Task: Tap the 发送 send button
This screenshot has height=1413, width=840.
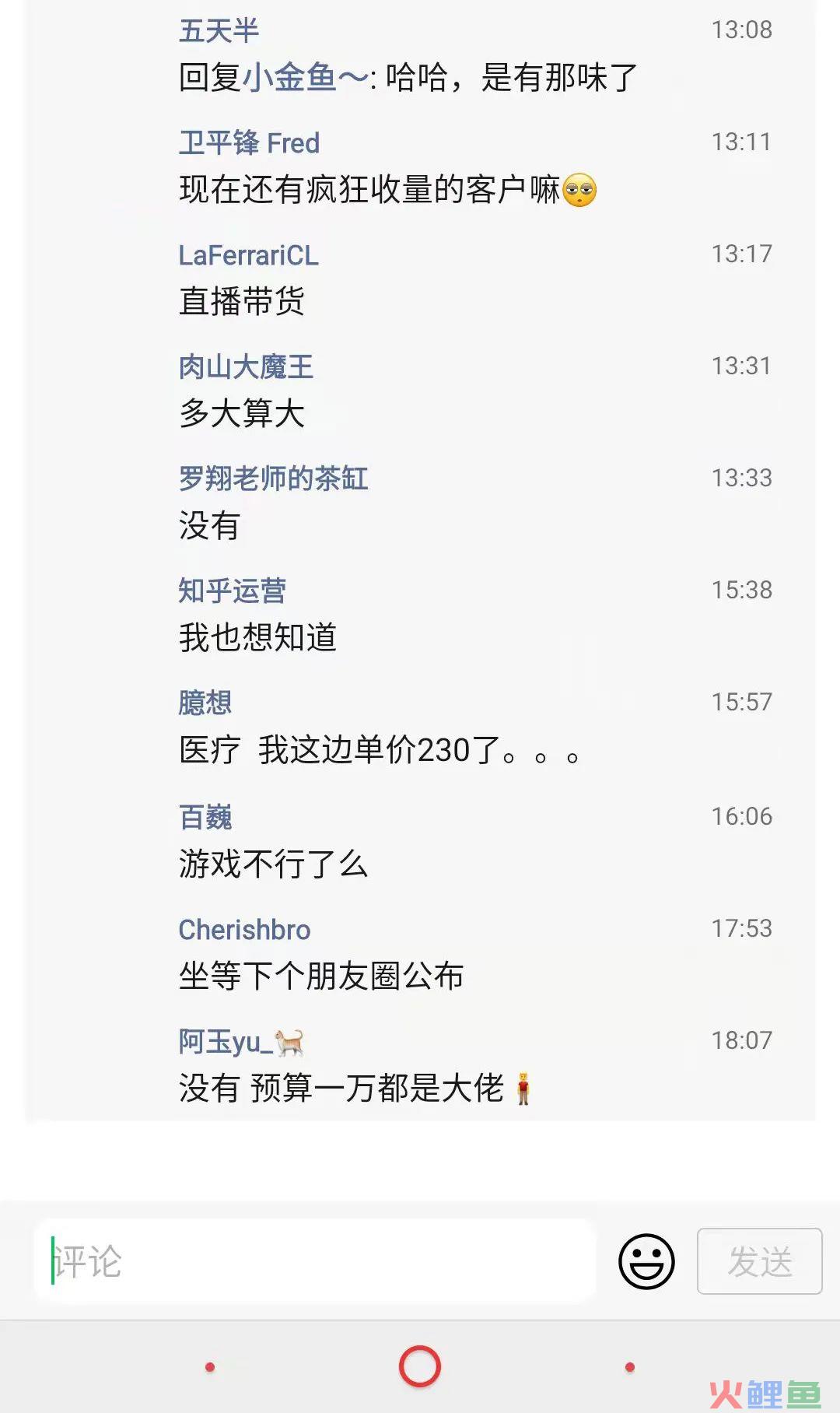Action: tap(759, 1260)
